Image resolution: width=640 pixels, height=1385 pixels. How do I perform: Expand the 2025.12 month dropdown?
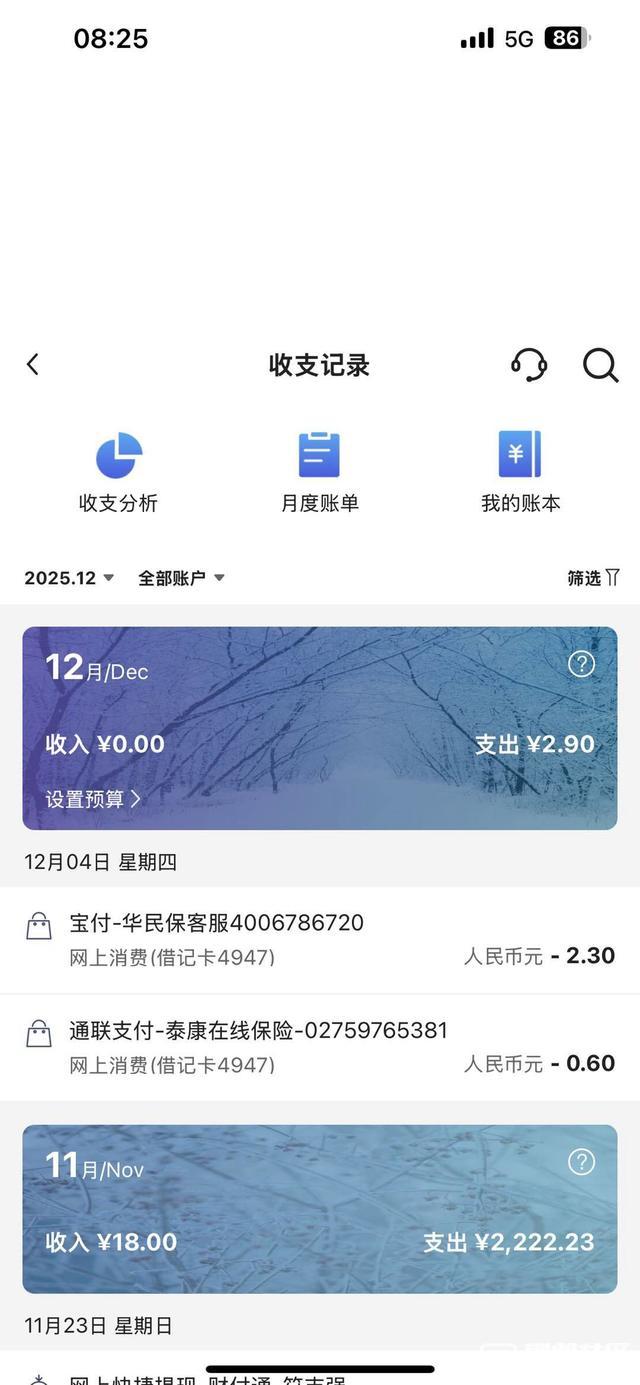coord(69,578)
